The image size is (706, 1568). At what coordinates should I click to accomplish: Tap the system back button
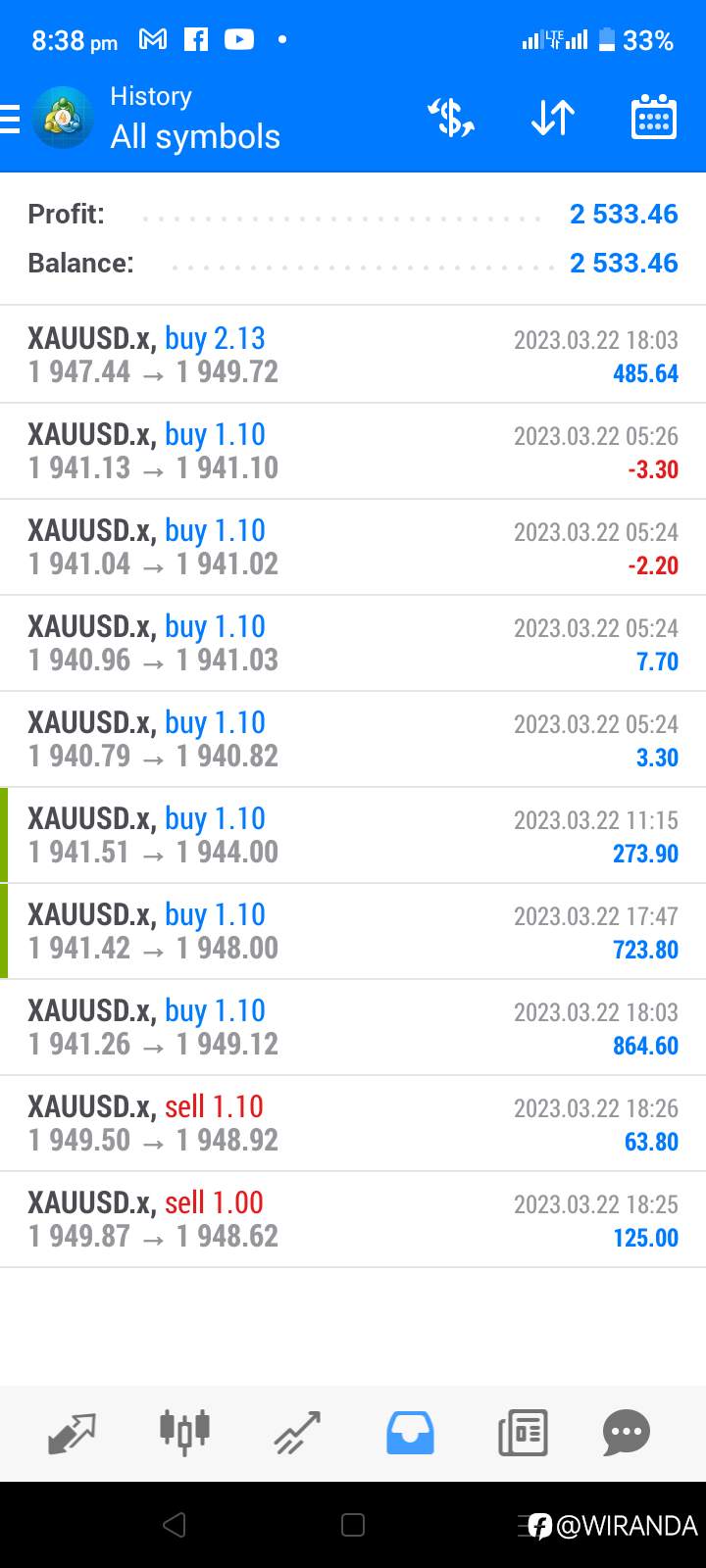[175, 1524]
